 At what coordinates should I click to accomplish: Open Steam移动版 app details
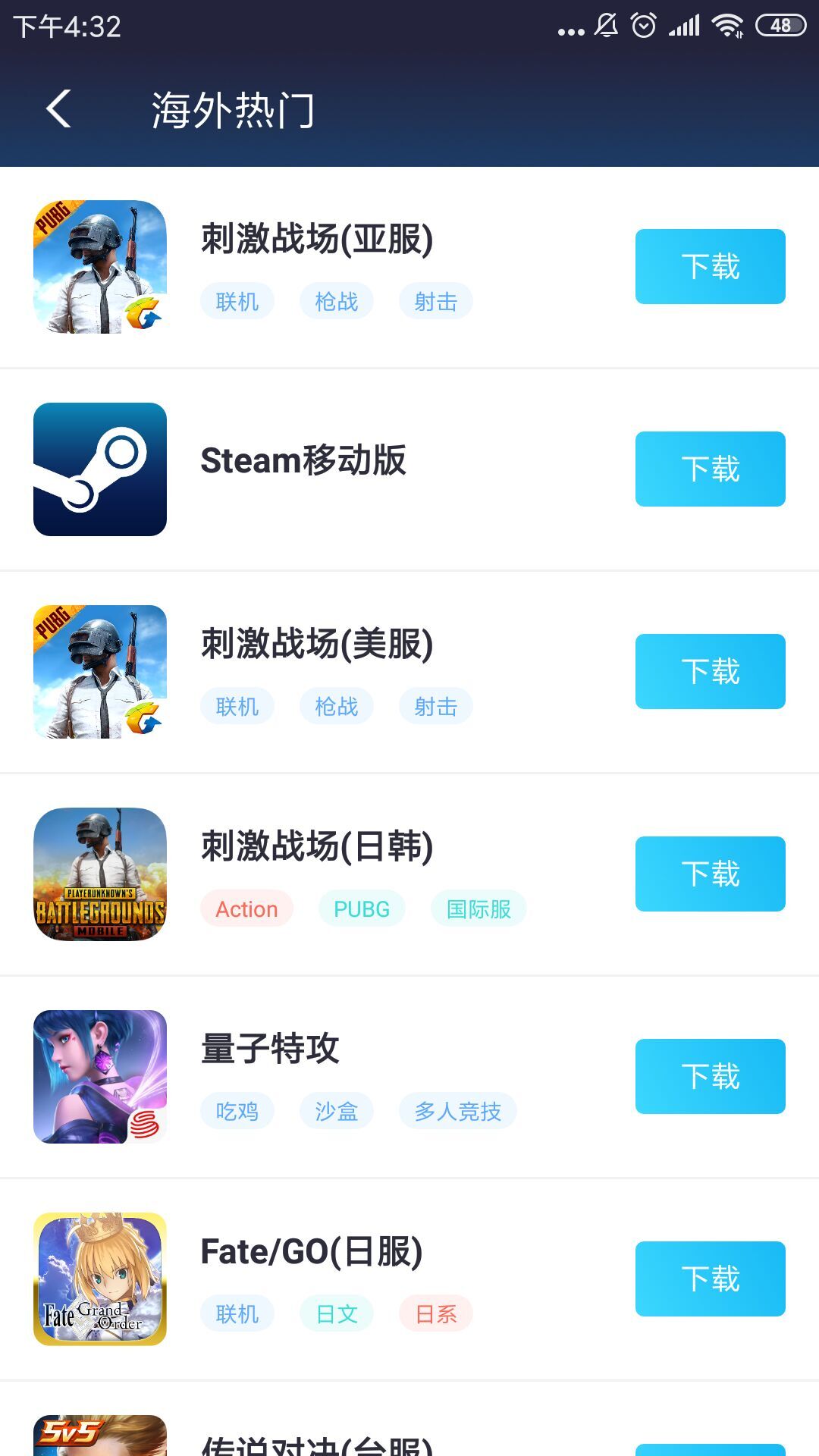coord(303,460)
